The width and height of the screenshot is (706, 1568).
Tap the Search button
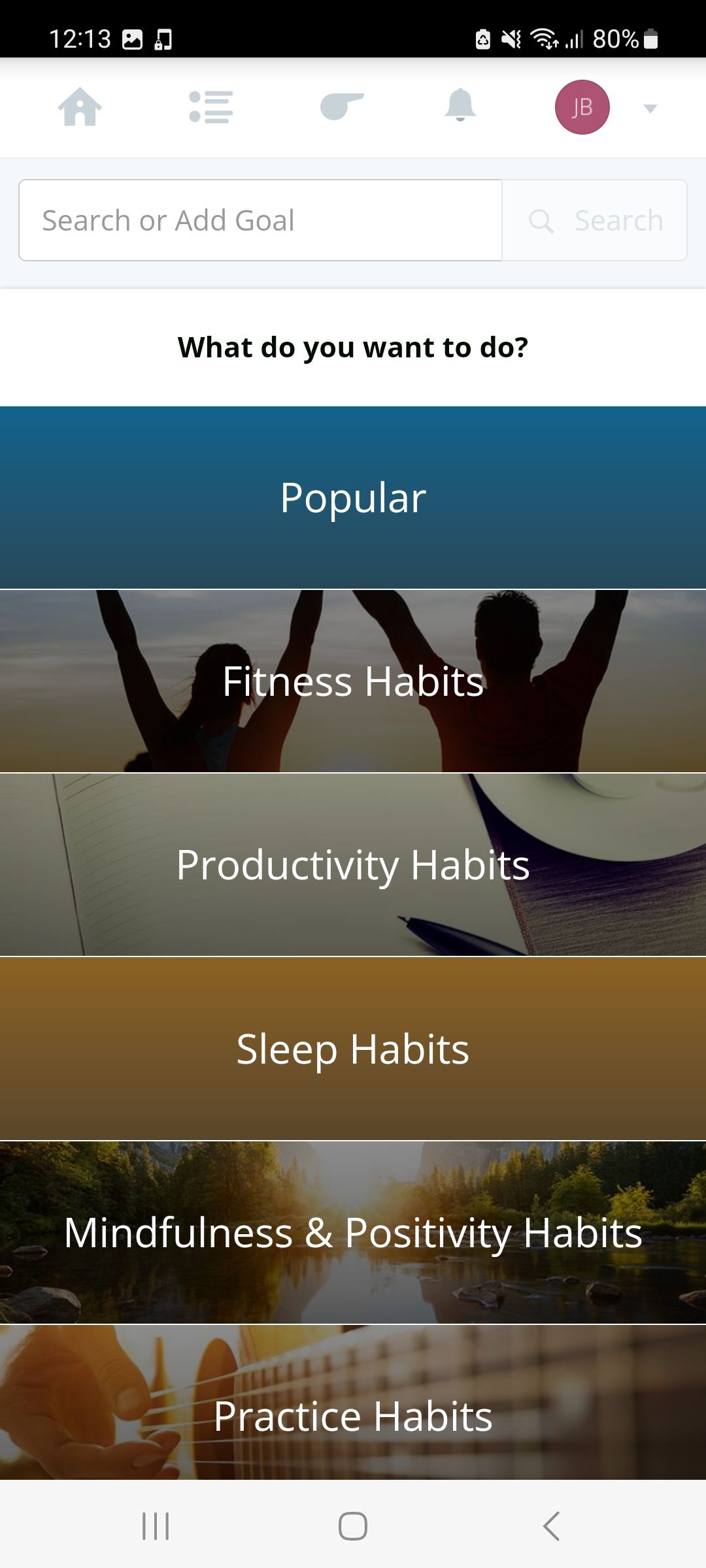coord(595,220)
